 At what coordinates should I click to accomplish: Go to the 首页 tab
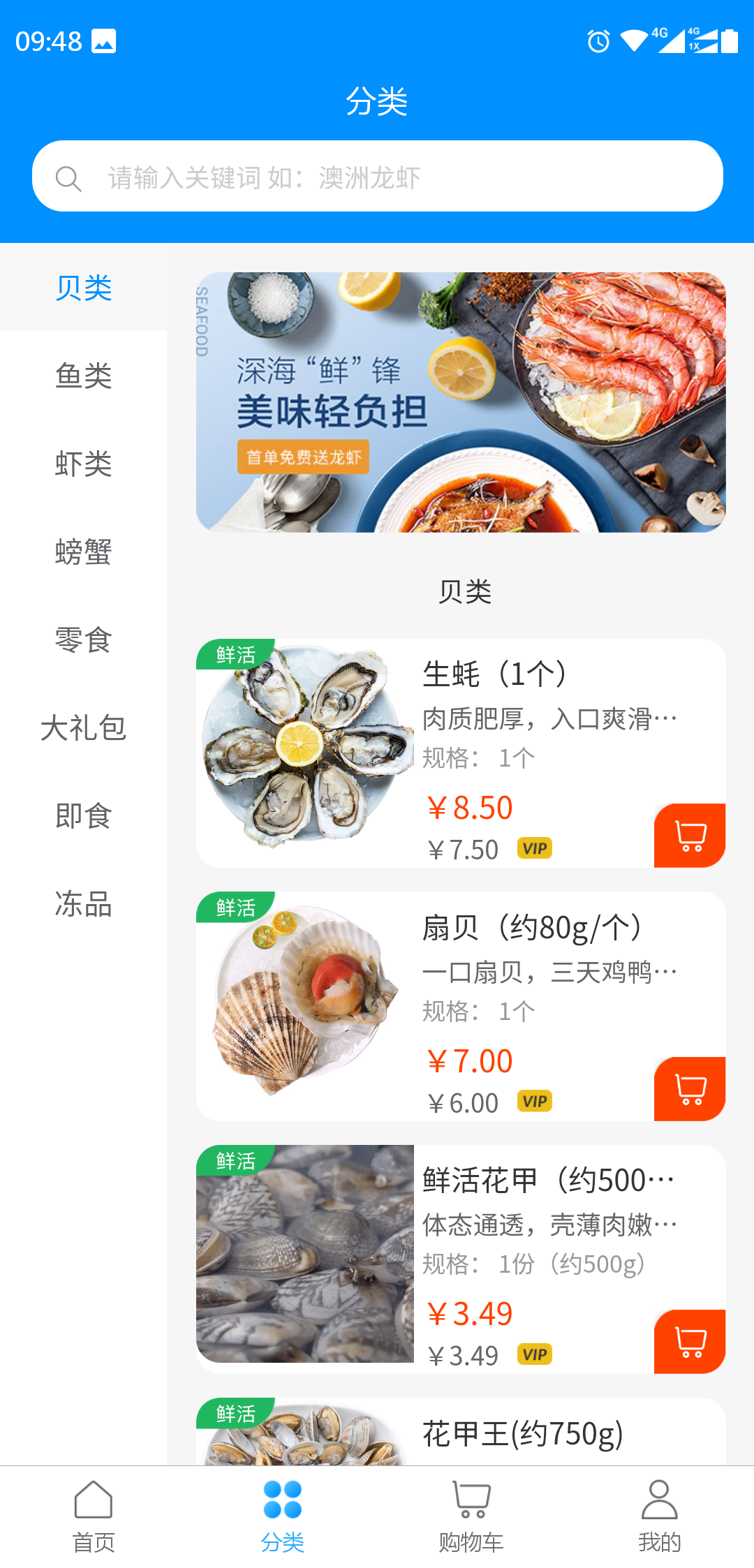click(94, 1515)
